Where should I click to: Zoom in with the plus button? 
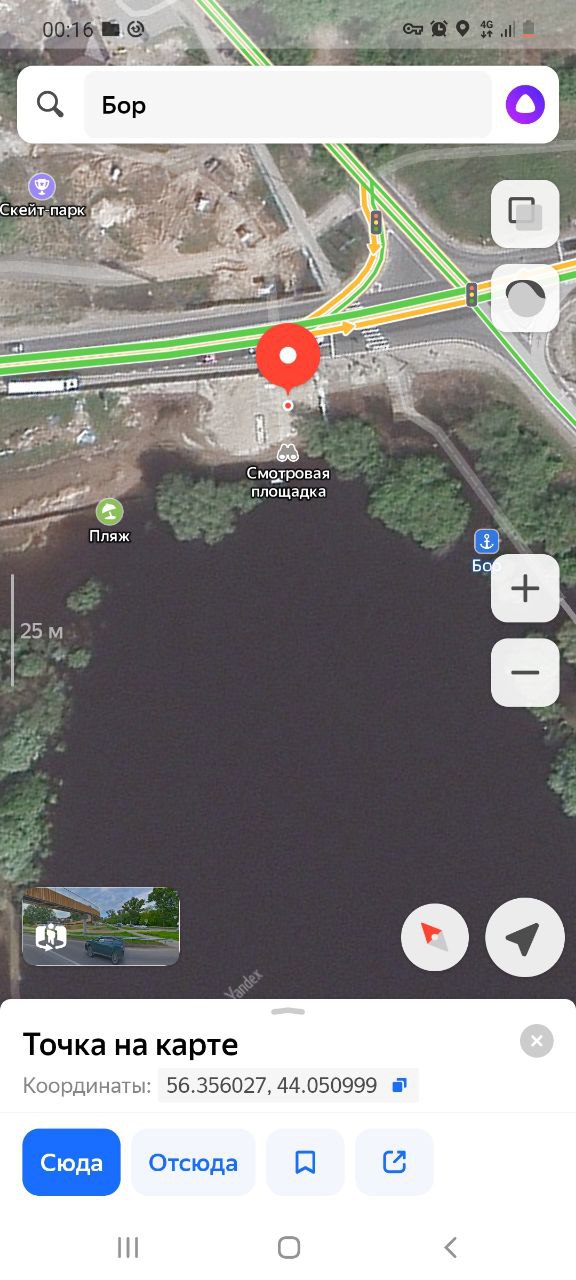(525, 588)
